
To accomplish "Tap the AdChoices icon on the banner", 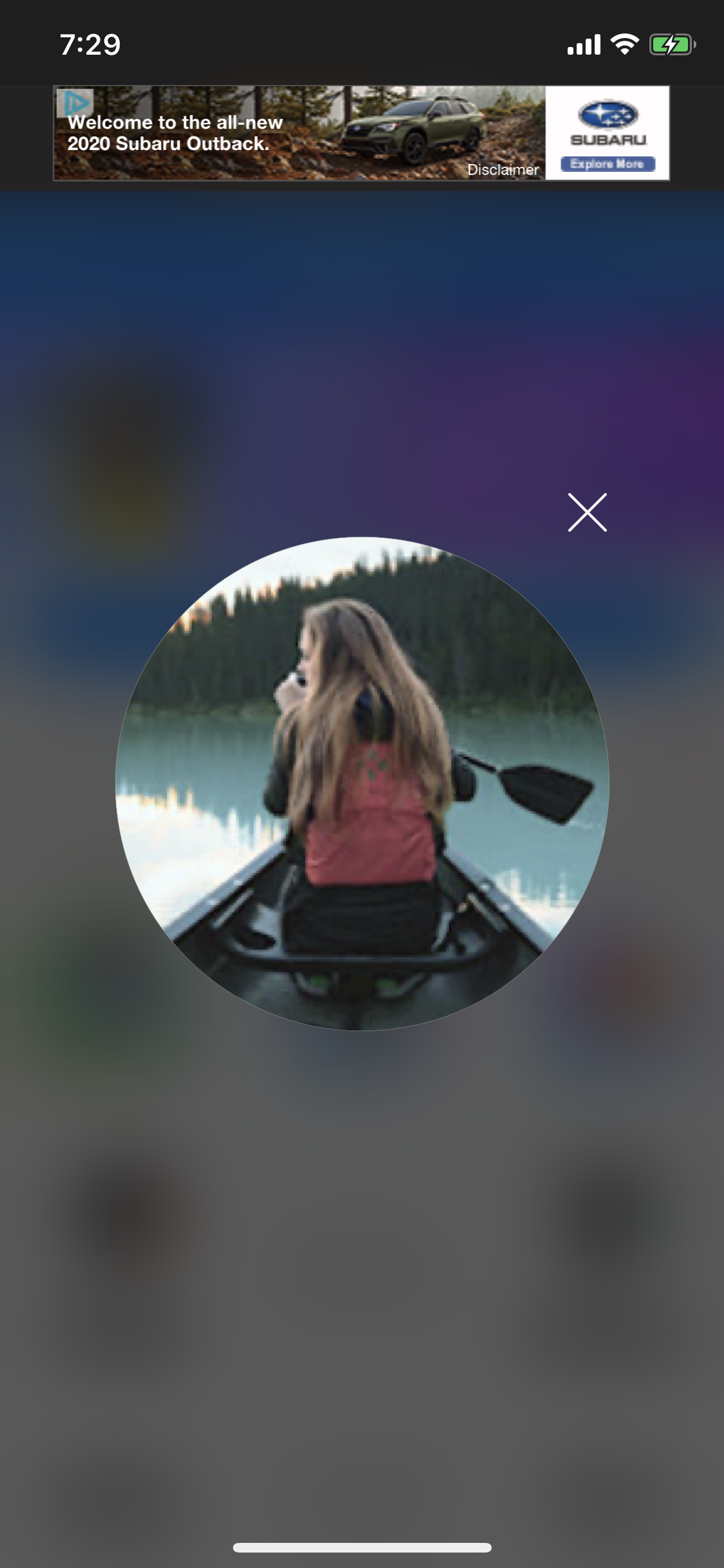I will [75, 101].
